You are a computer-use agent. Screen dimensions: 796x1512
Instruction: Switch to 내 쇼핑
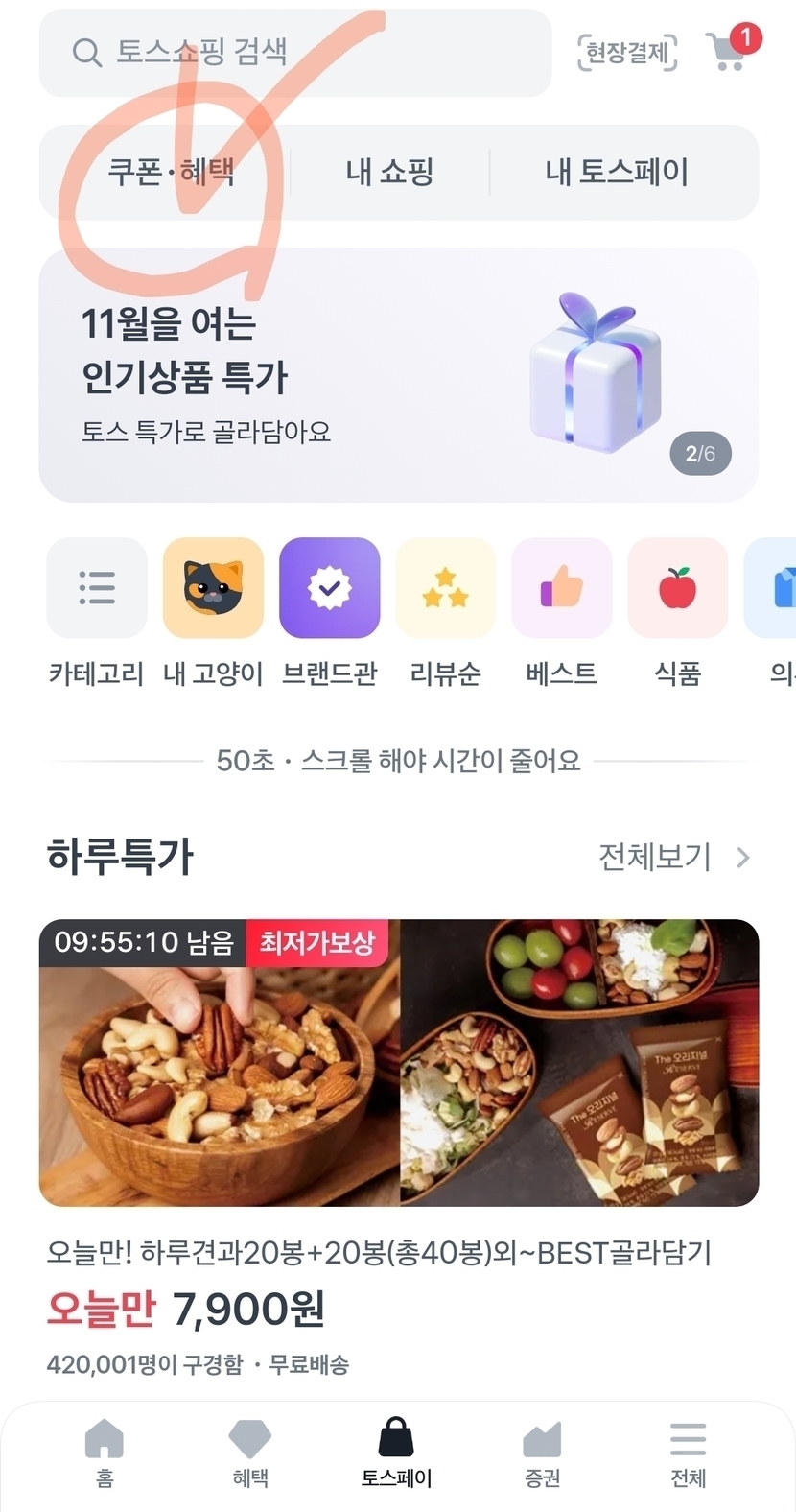[x=389, y=173]
